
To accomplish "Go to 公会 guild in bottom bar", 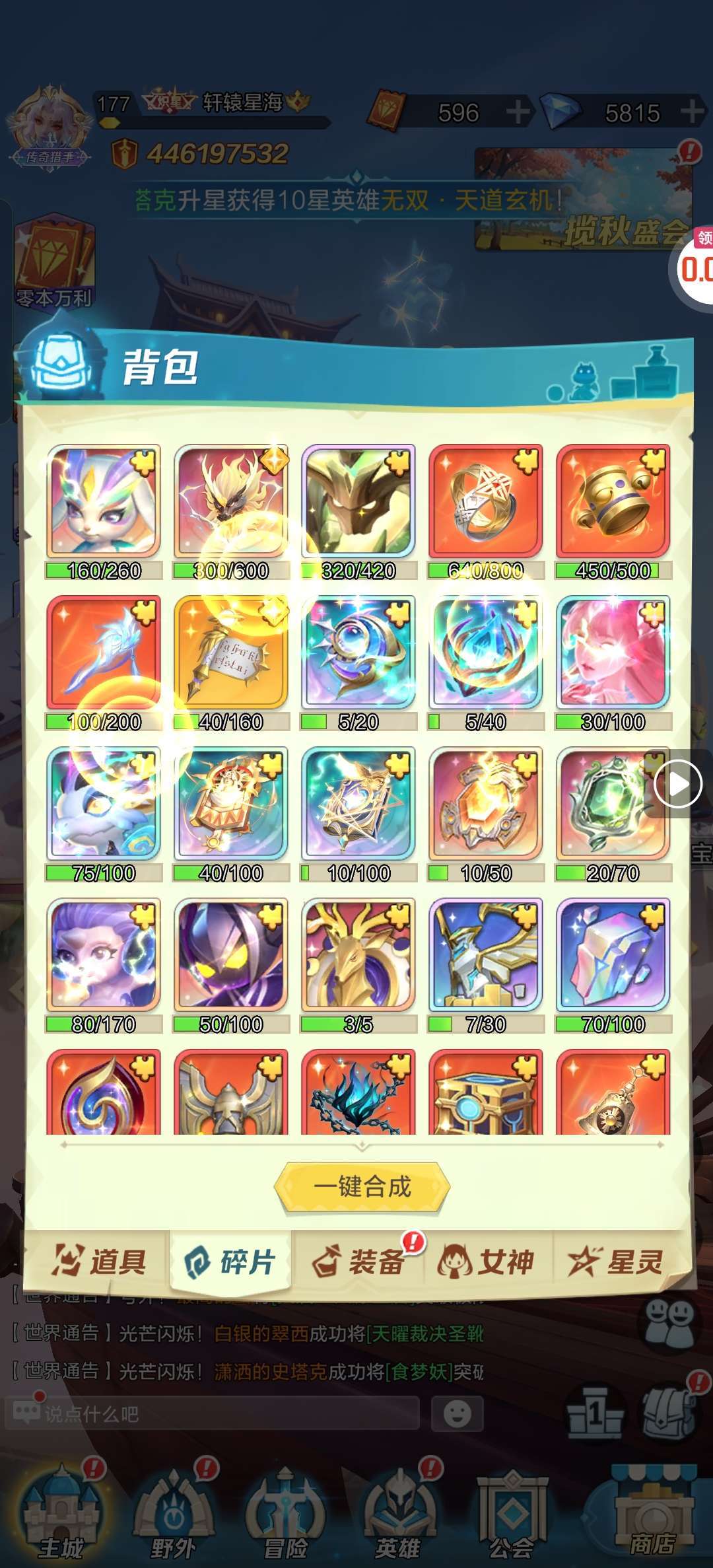I will click(511, 1514).
